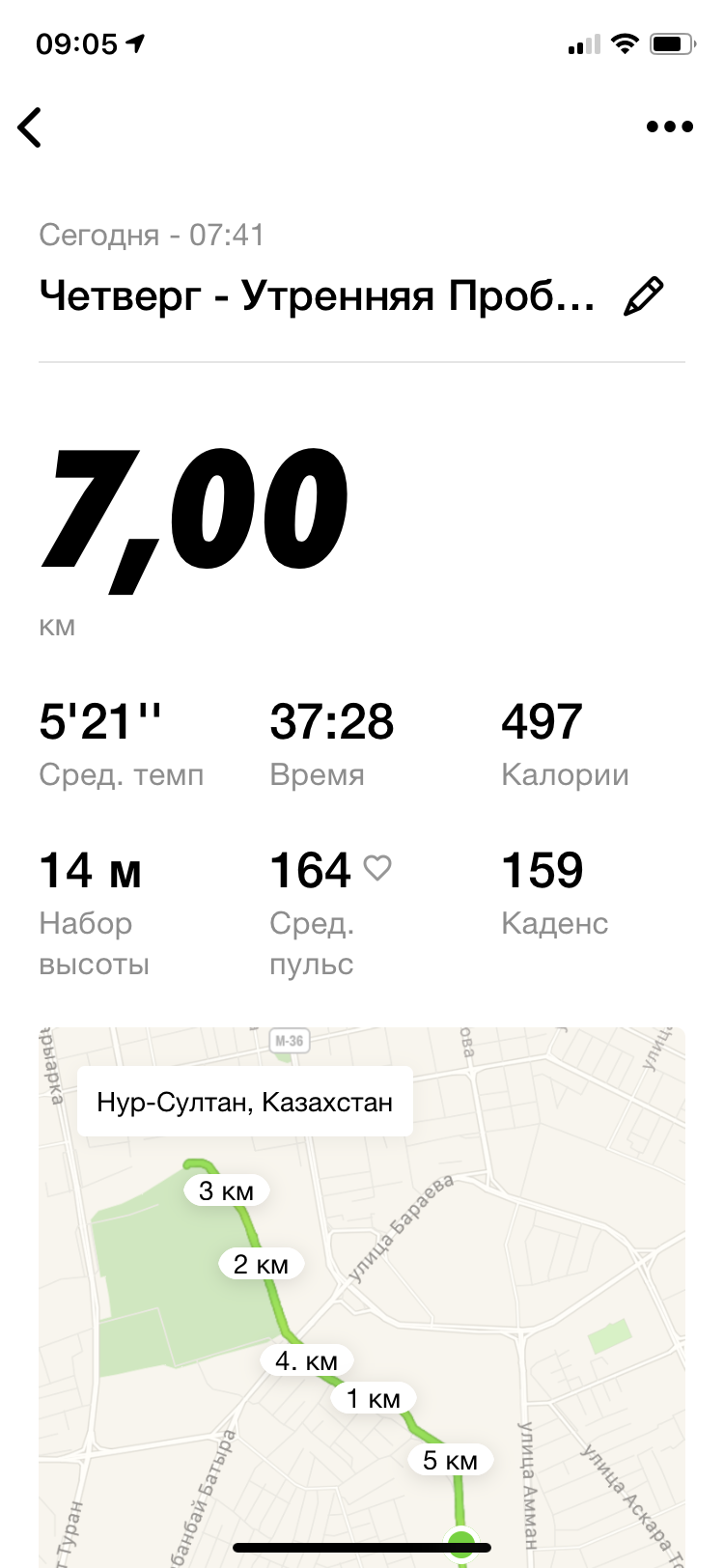The height and width of the screenshot is (1568, 724).
Task: Open the three-dot overflow menu
Action: coord(670,126)
